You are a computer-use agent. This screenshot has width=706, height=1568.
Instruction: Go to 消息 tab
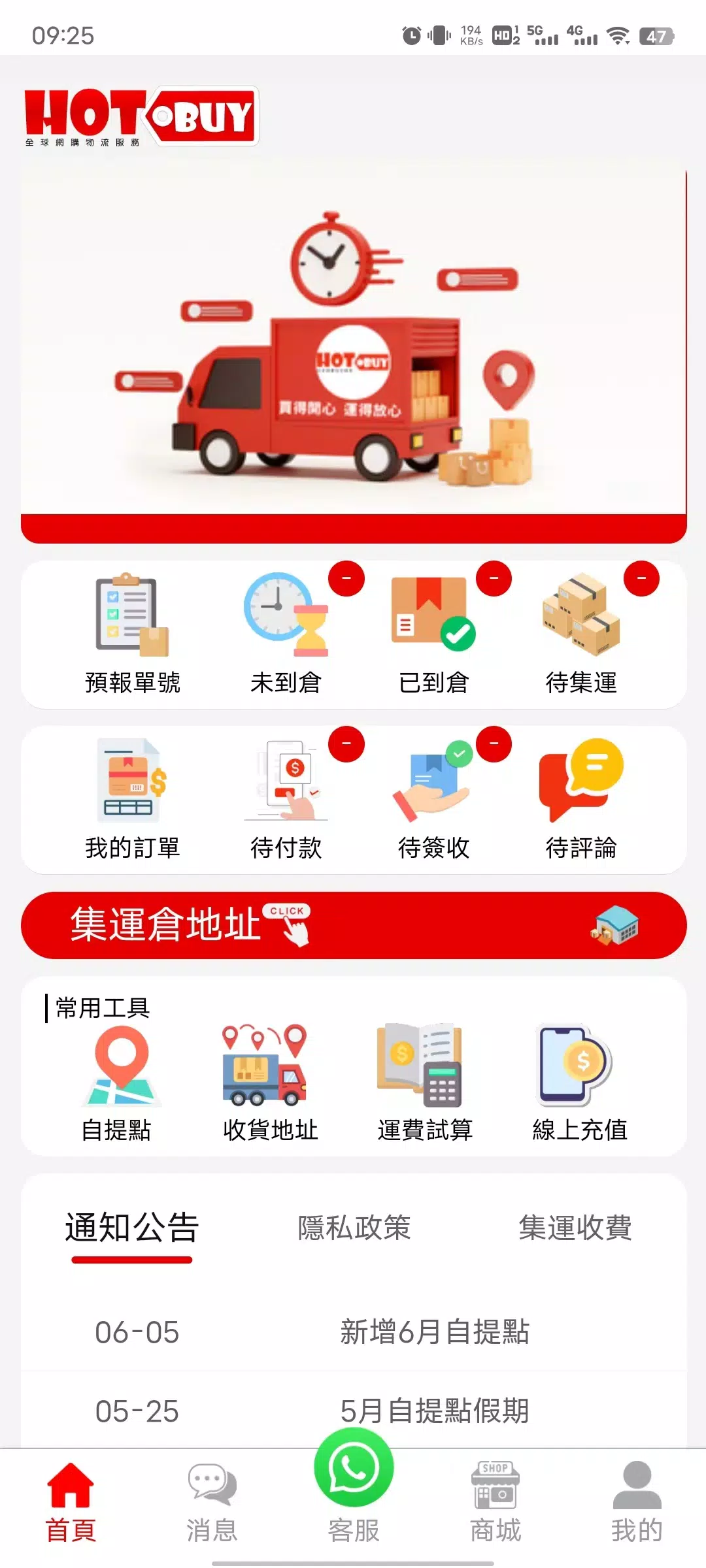212,1501
